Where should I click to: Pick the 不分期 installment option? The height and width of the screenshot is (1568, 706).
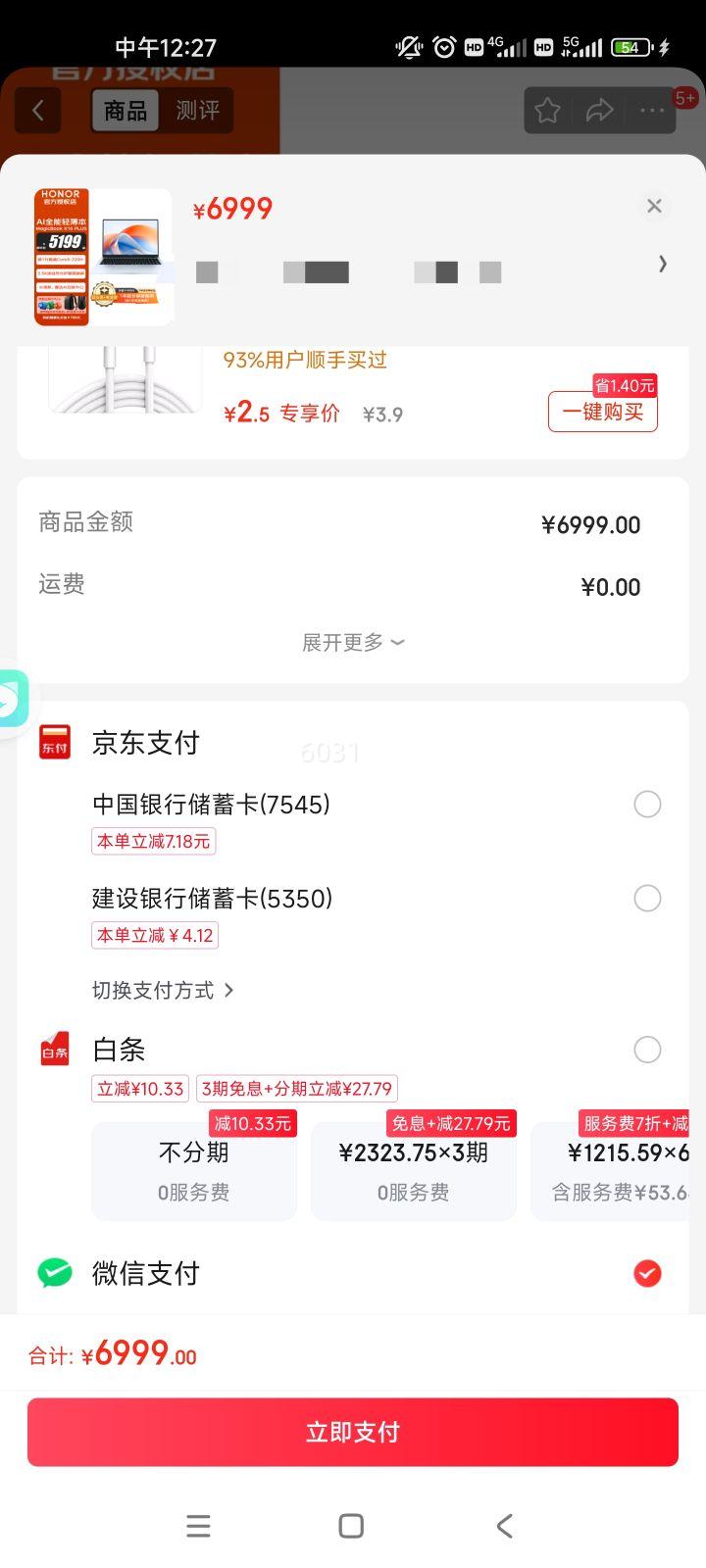click(194, 1171)
